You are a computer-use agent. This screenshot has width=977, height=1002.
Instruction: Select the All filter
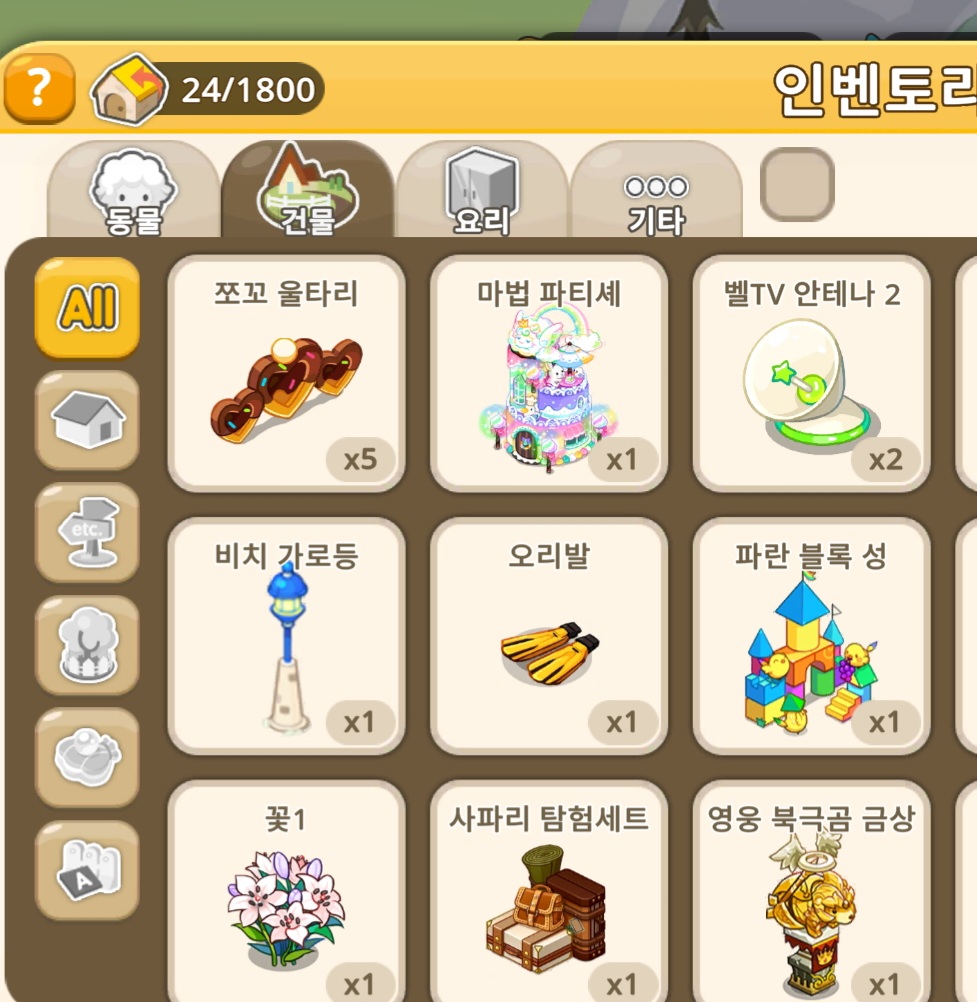[88, 307]
